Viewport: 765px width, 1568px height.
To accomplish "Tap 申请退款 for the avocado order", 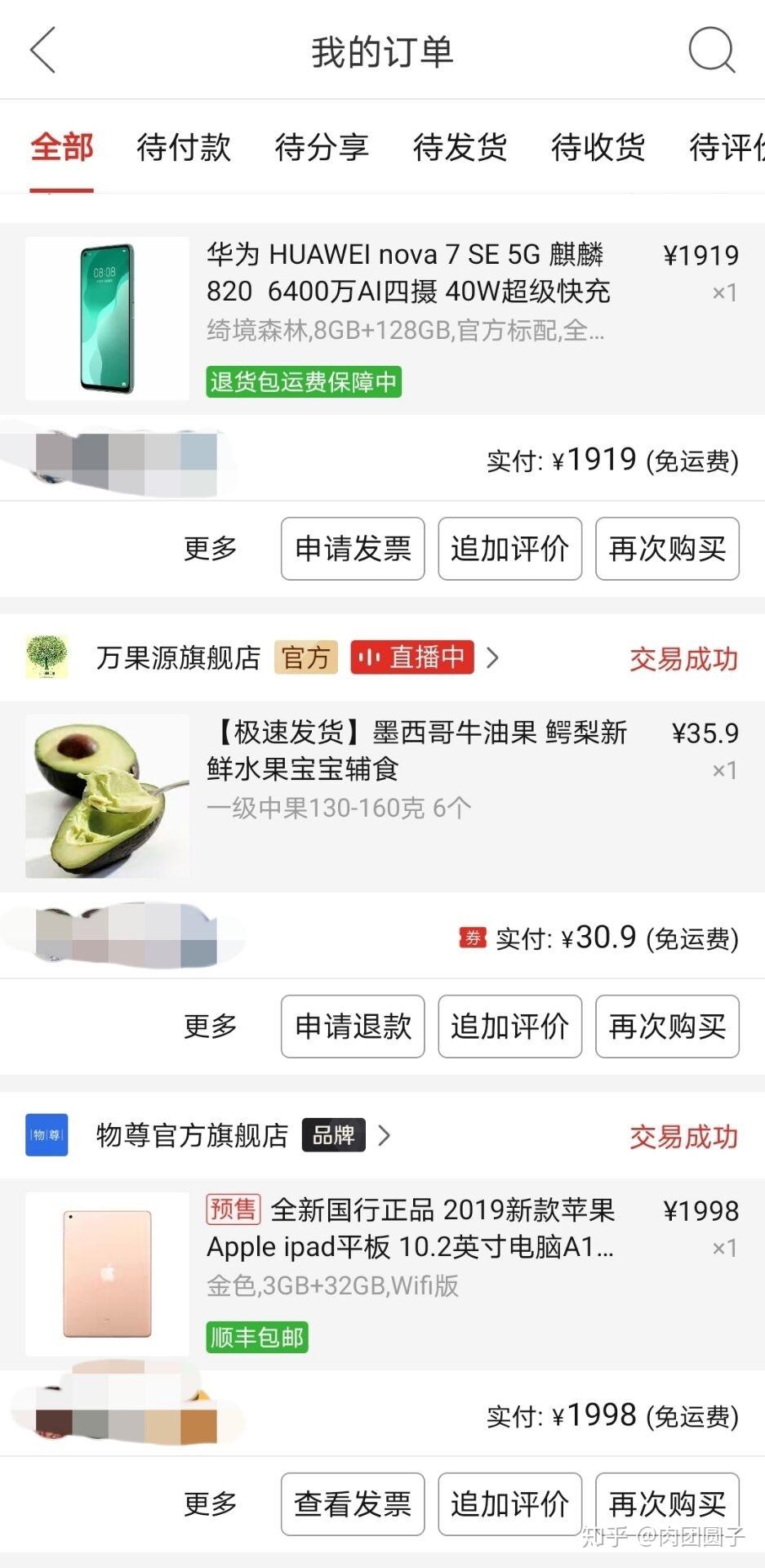I will (x=353, y=1027).
